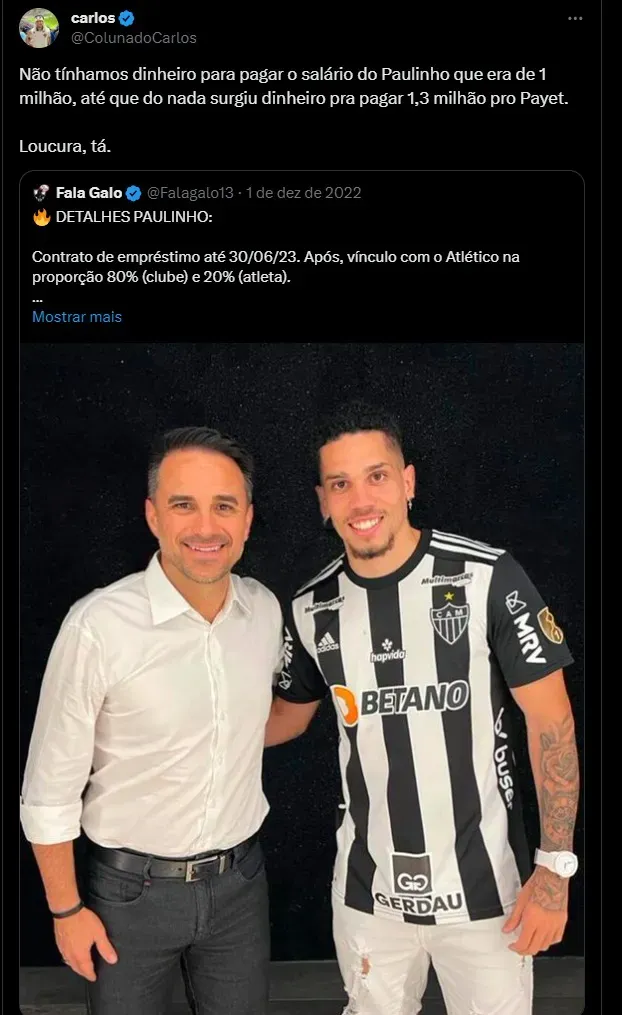Expand quoted tweet with Mostrar mais
Viewport: 622px width, 1015px height.
(77, 316)
